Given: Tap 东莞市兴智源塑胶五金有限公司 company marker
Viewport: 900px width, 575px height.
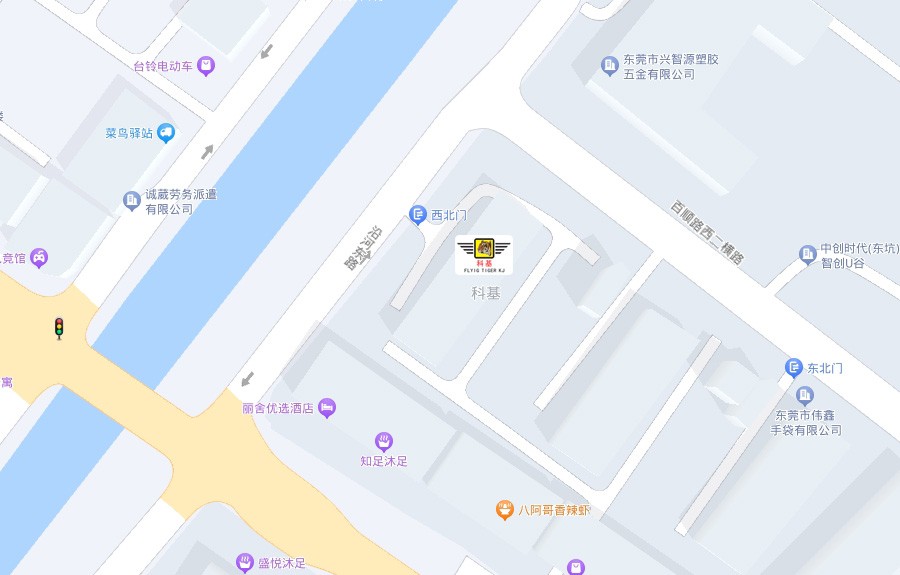Looking at the screenshot, I should [610, 66].
